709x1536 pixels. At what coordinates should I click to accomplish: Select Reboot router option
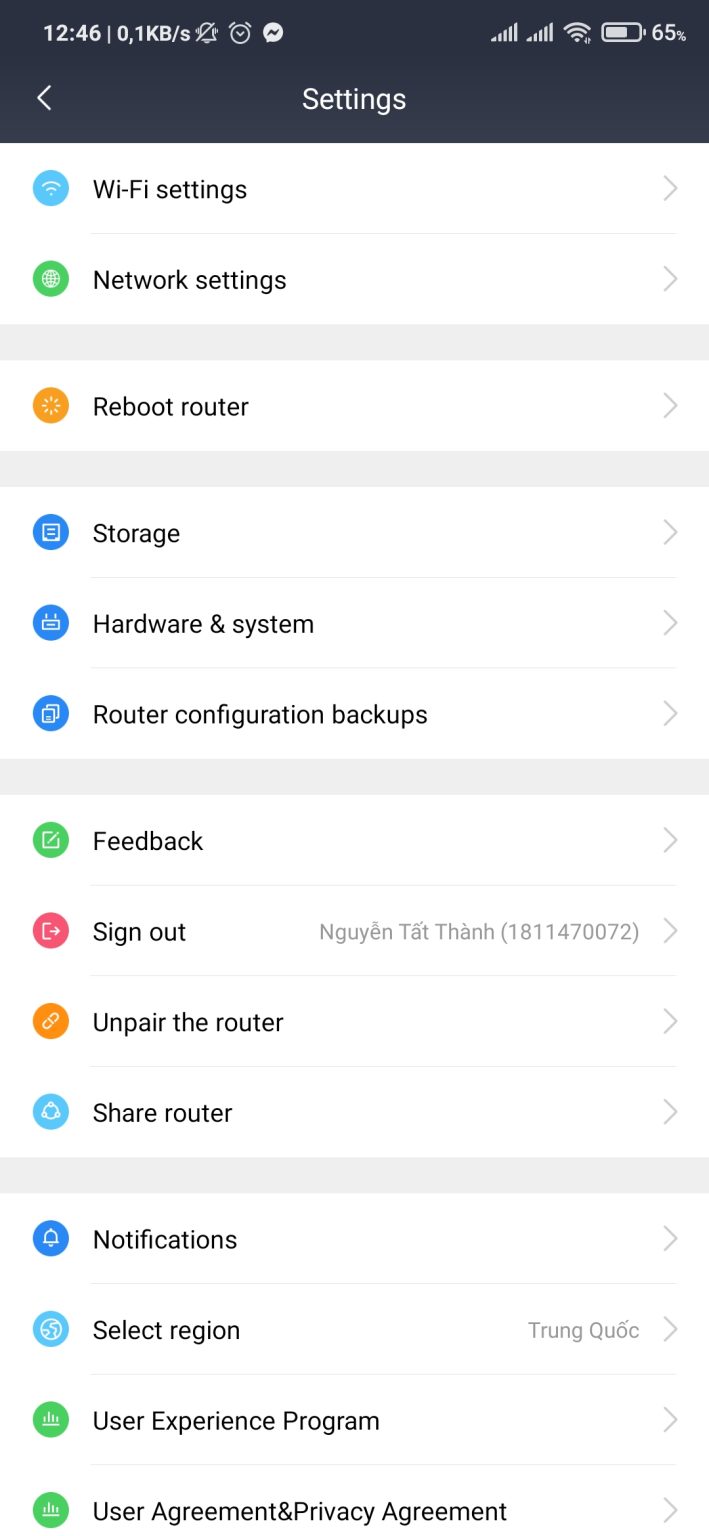354,406
